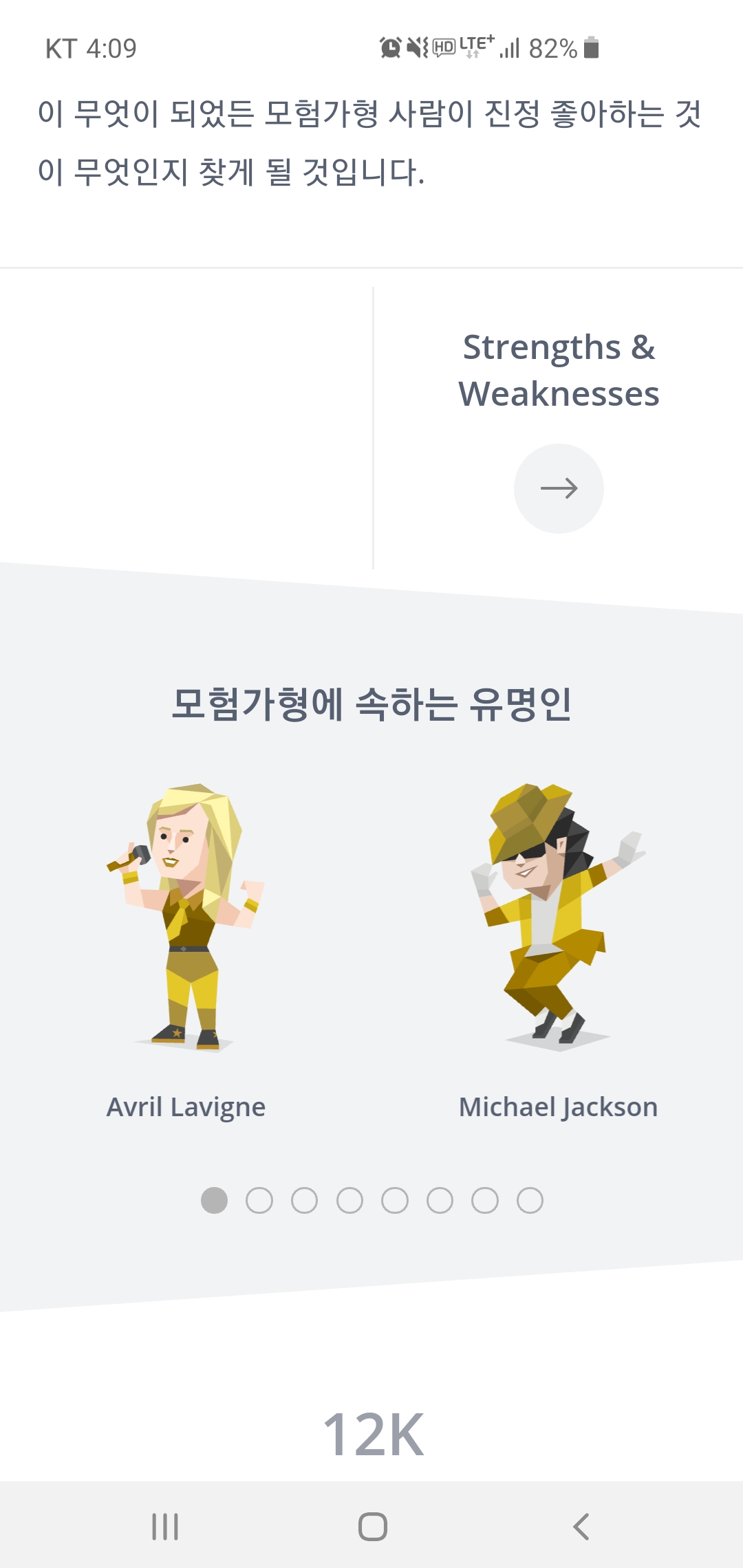Screen dimensions: 743x1568
Task: Open Strengths & Weaknesses arrow button
Action: [x=559, y=488]
